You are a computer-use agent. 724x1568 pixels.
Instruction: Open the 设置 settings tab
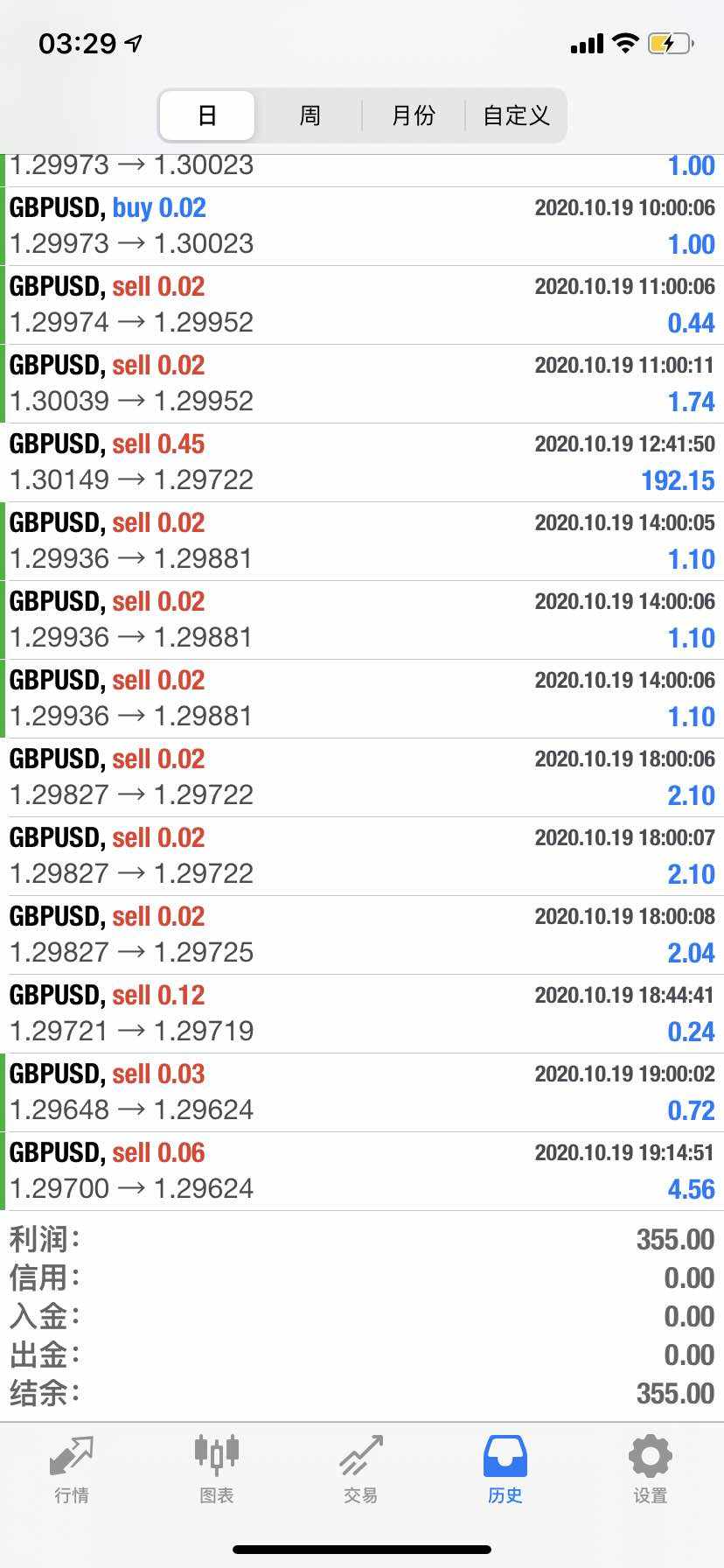point(650,1470)
